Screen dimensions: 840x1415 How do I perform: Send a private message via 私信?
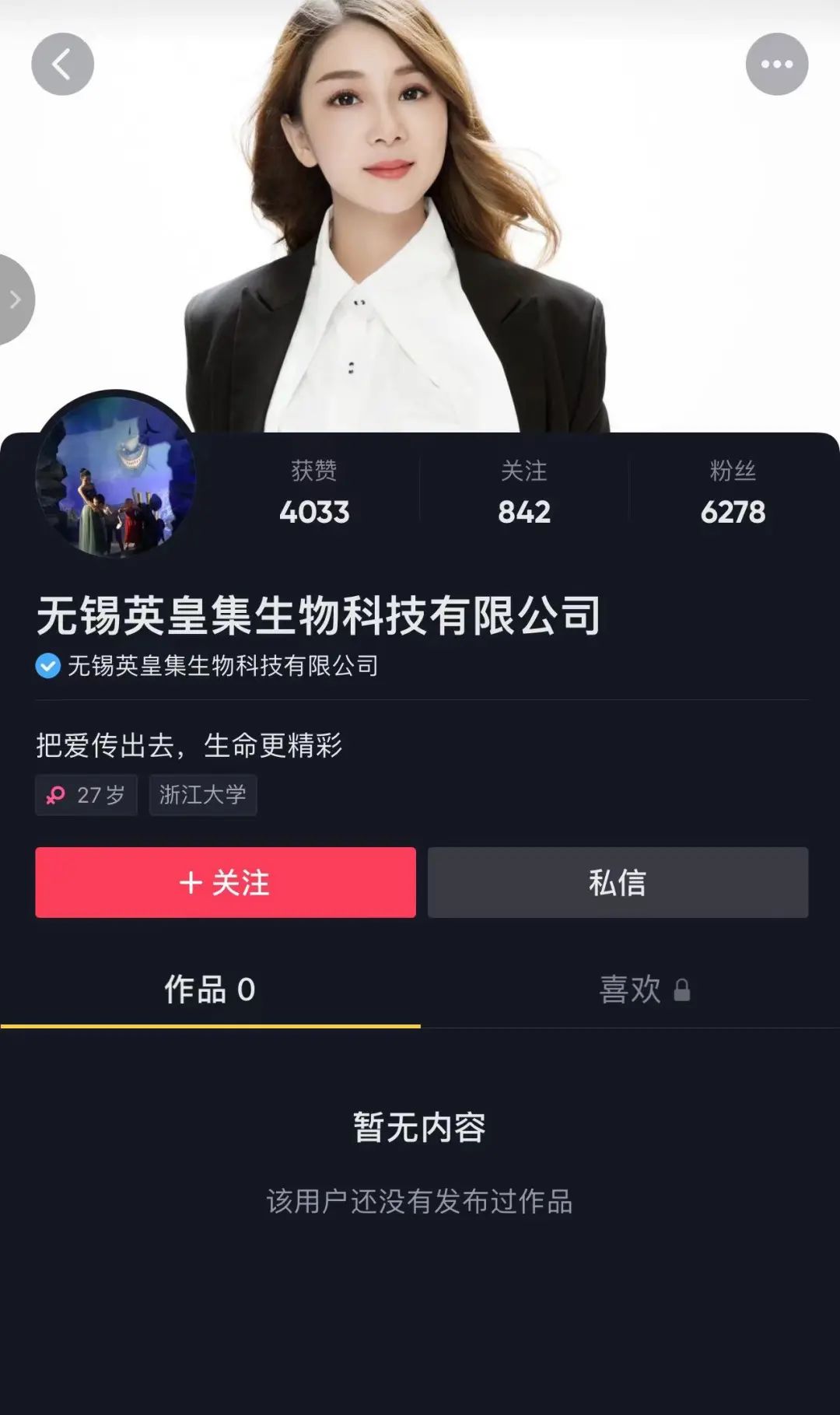click(618, 882)
